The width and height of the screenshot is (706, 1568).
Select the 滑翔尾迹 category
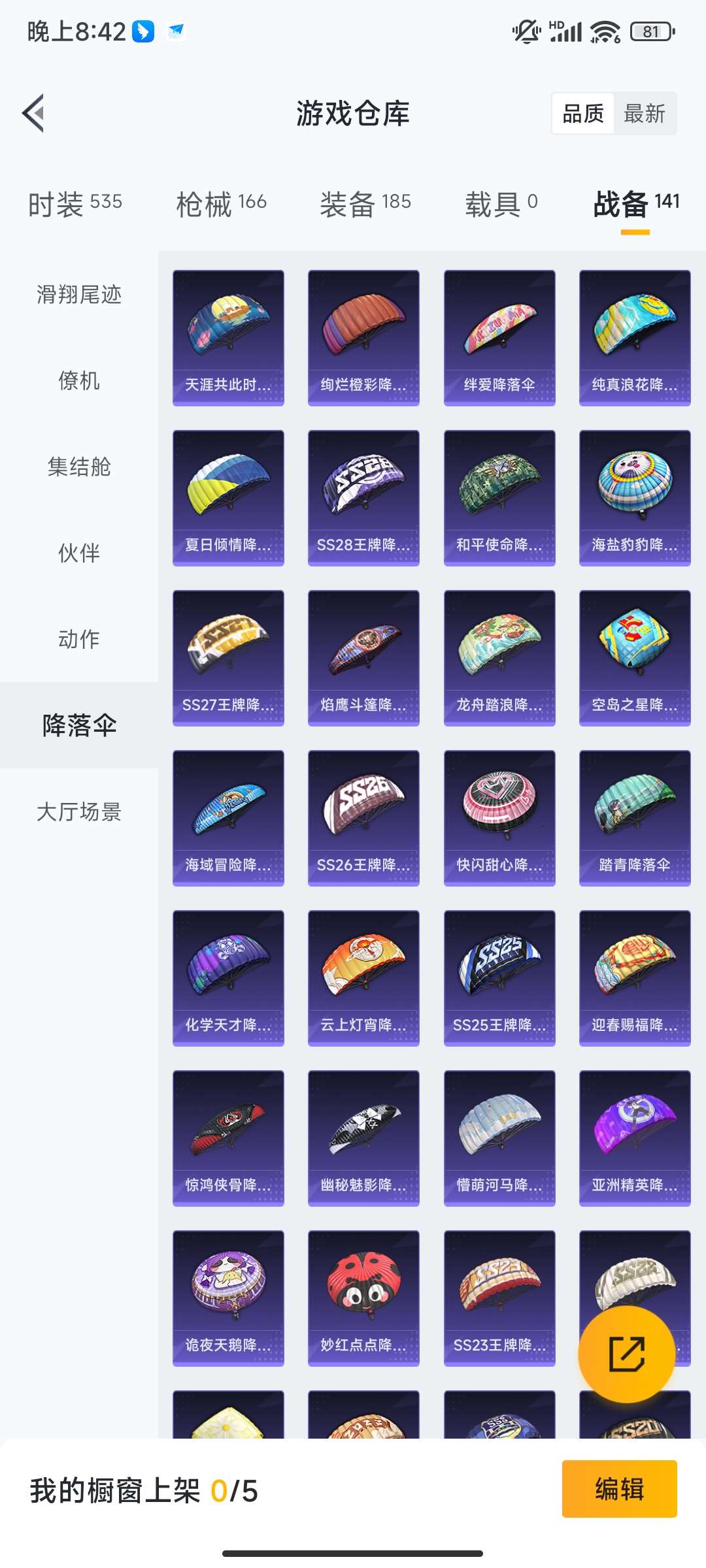pos(79,295)
